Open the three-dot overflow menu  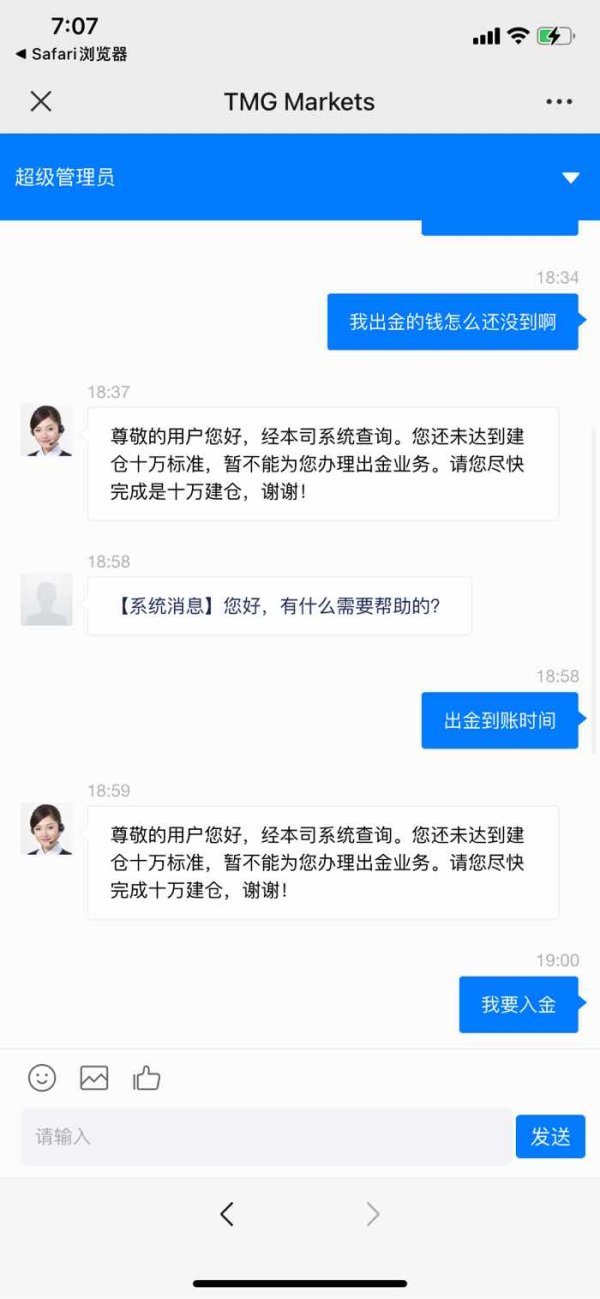click(559, 102)
